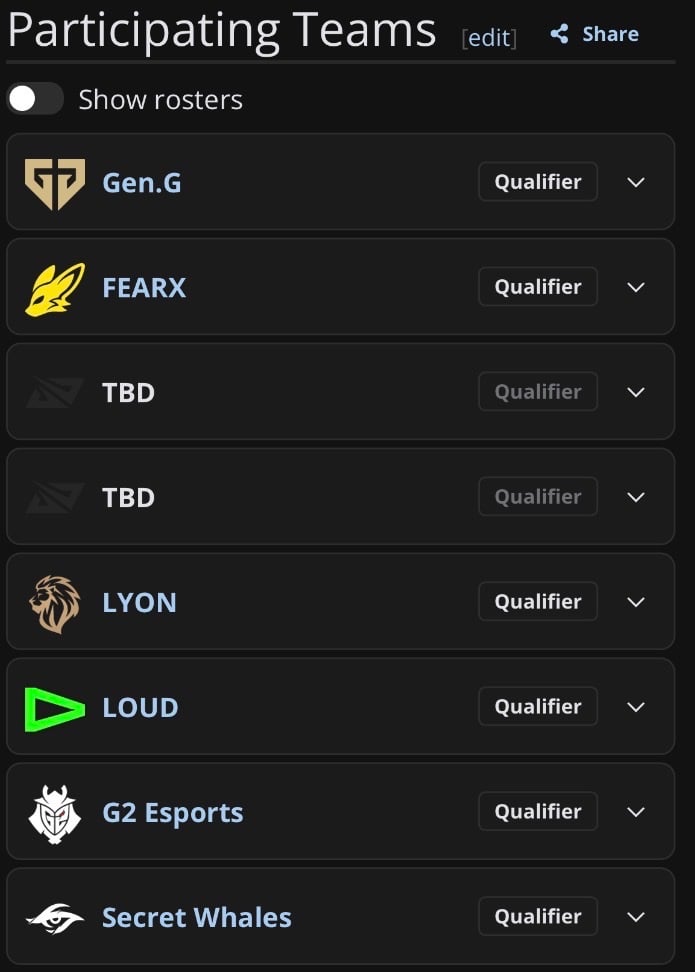The image size is (695, 972).
Task: Expand the Secret Whales chevron
Action: [636, 917]
